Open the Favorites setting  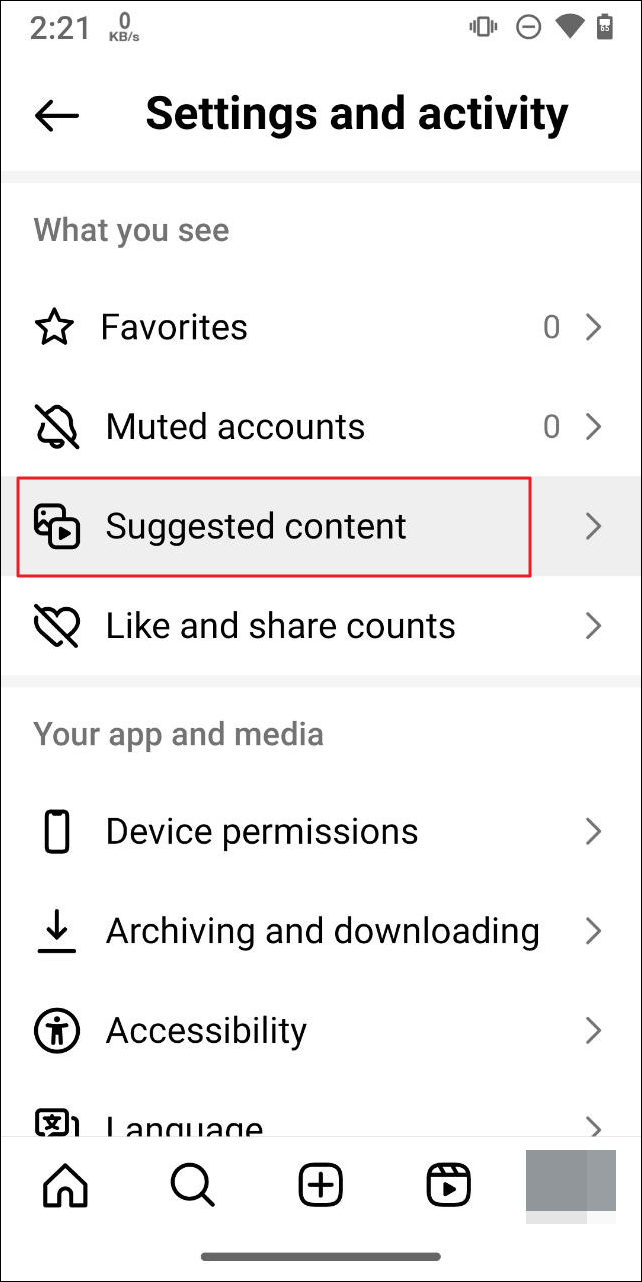point(320,328)
